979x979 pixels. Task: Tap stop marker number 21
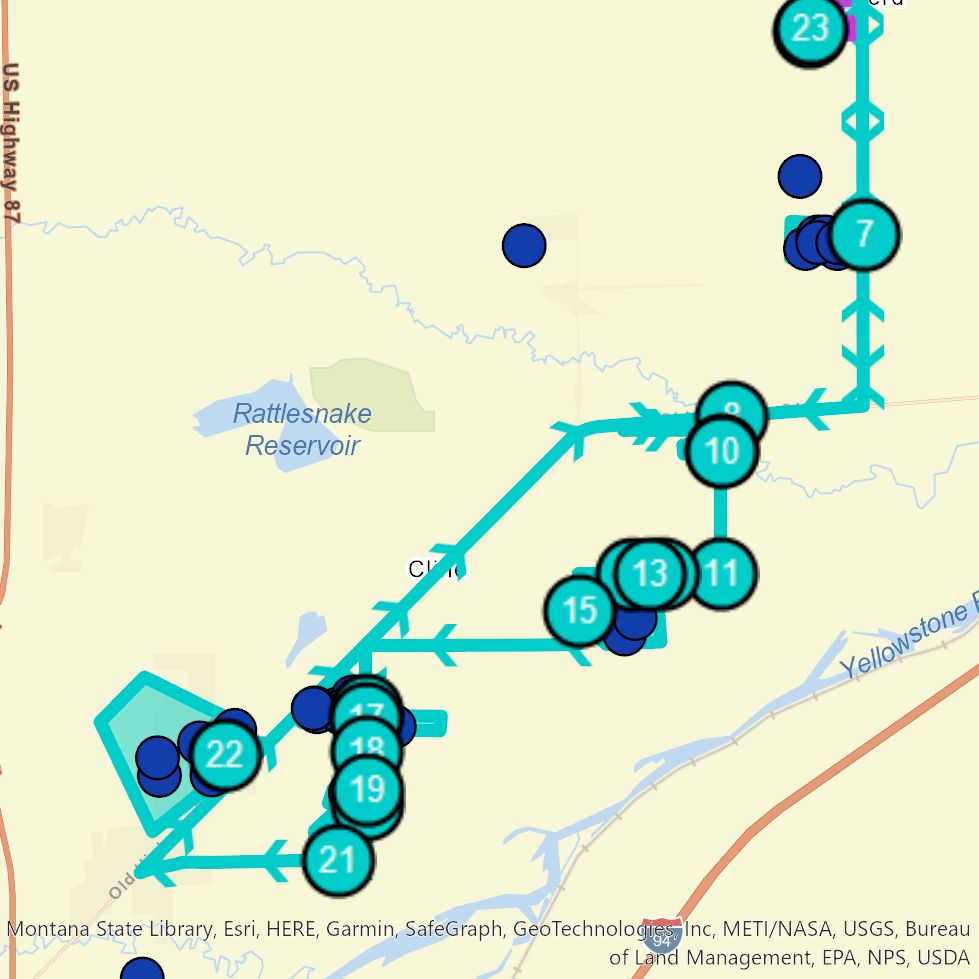(x=338, y=860)
